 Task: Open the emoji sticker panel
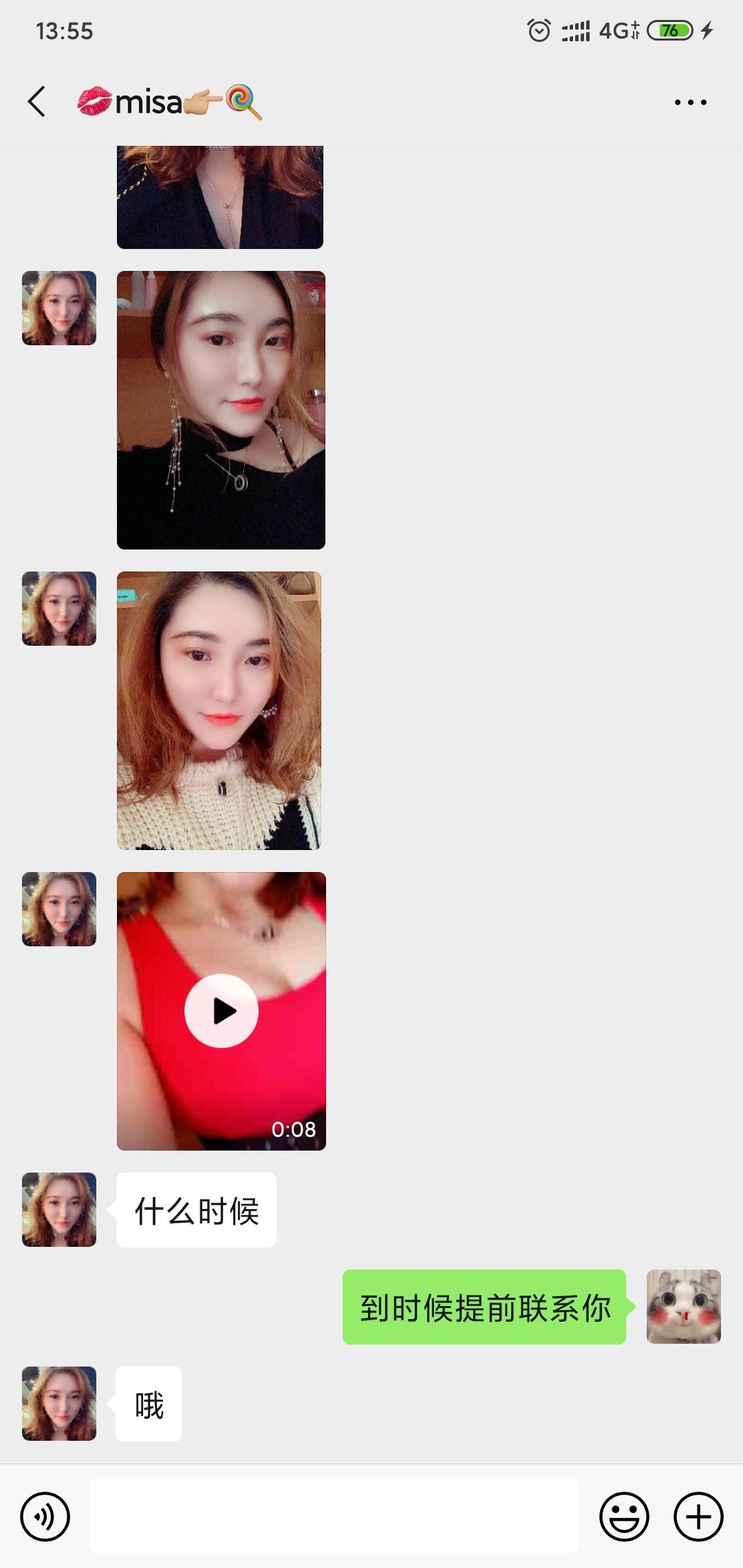point(624,1516)
